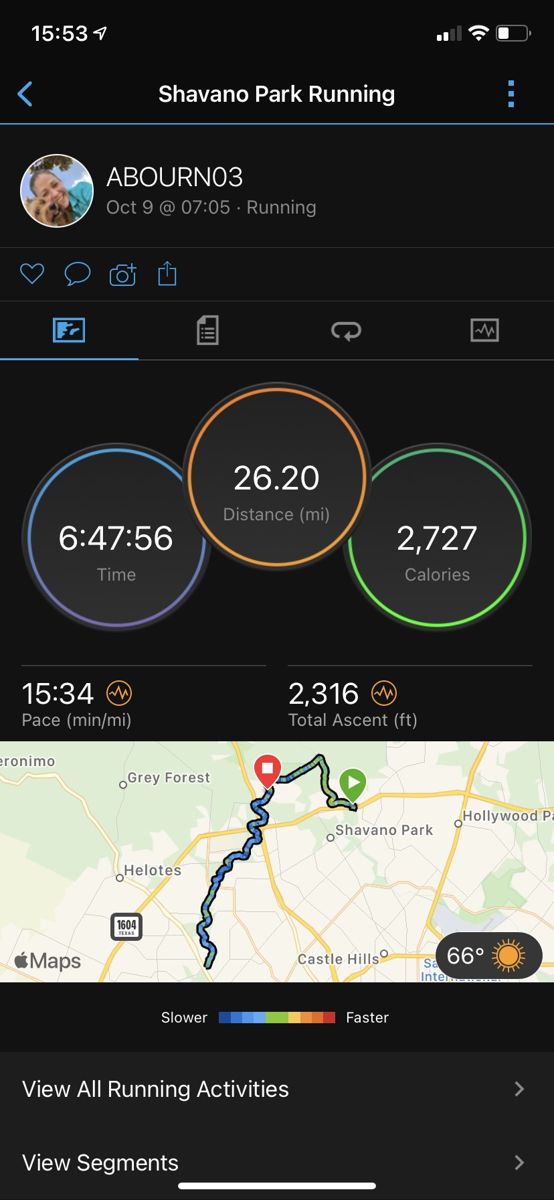Open the route map
554x1200 pixels.
[277, 861]
